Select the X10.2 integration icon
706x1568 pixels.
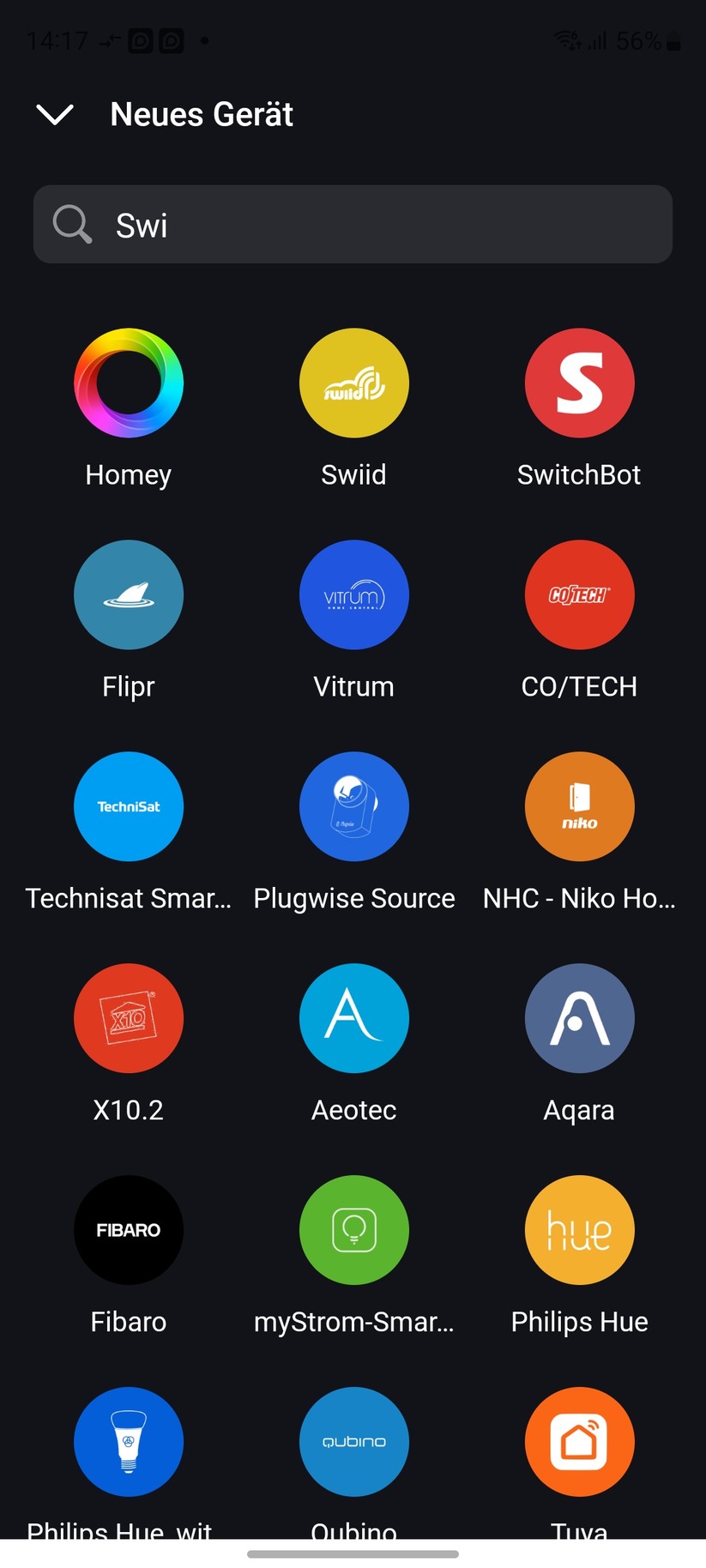click(129, 1018)
